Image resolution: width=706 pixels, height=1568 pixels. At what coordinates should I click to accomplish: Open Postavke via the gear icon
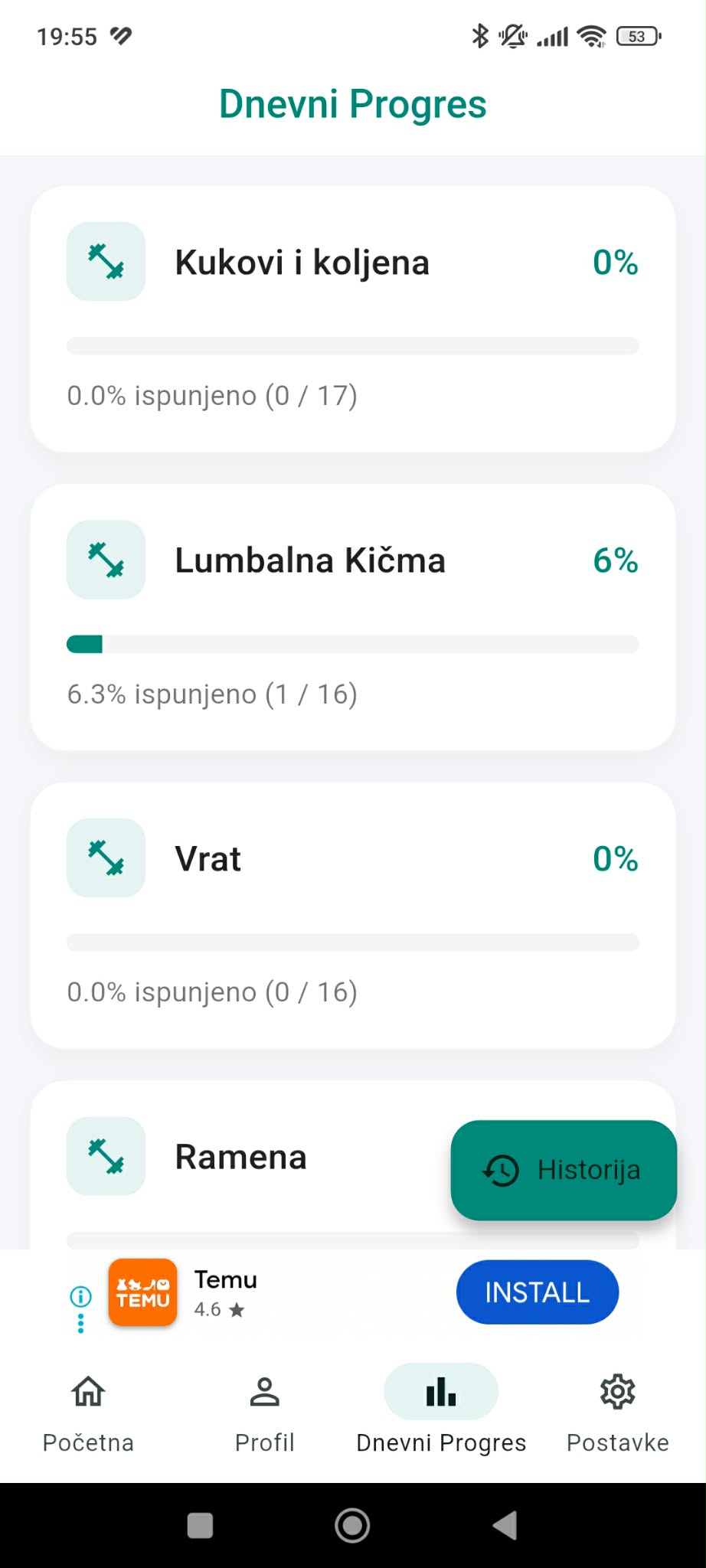pos(617,1391)
